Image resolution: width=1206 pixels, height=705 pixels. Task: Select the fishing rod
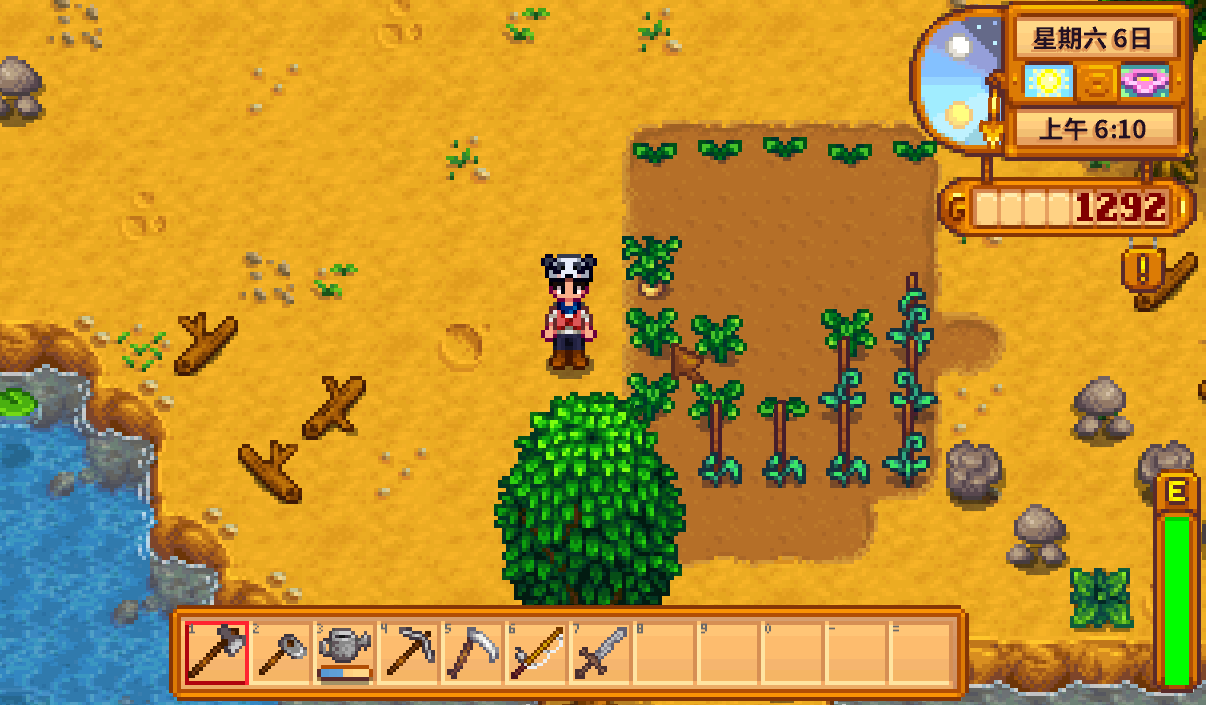point(536,652)
